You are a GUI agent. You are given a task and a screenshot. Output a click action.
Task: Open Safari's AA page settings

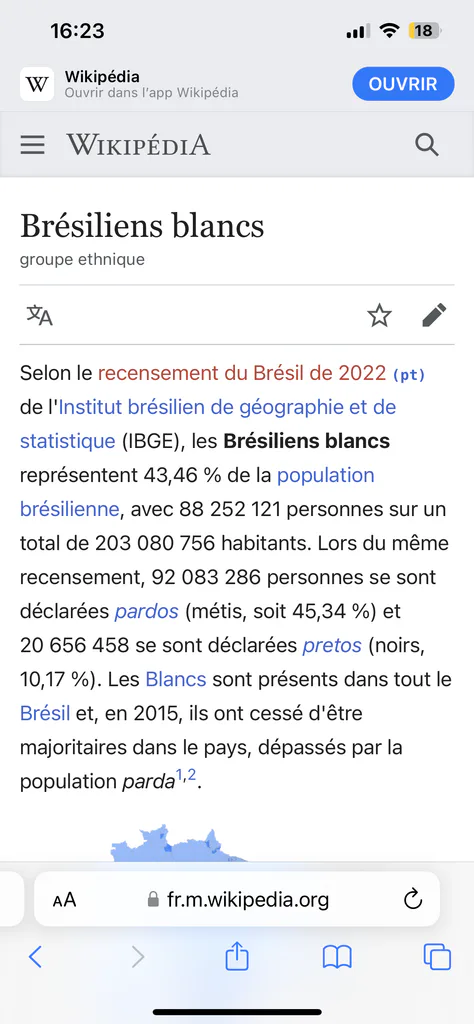[65, 901]
